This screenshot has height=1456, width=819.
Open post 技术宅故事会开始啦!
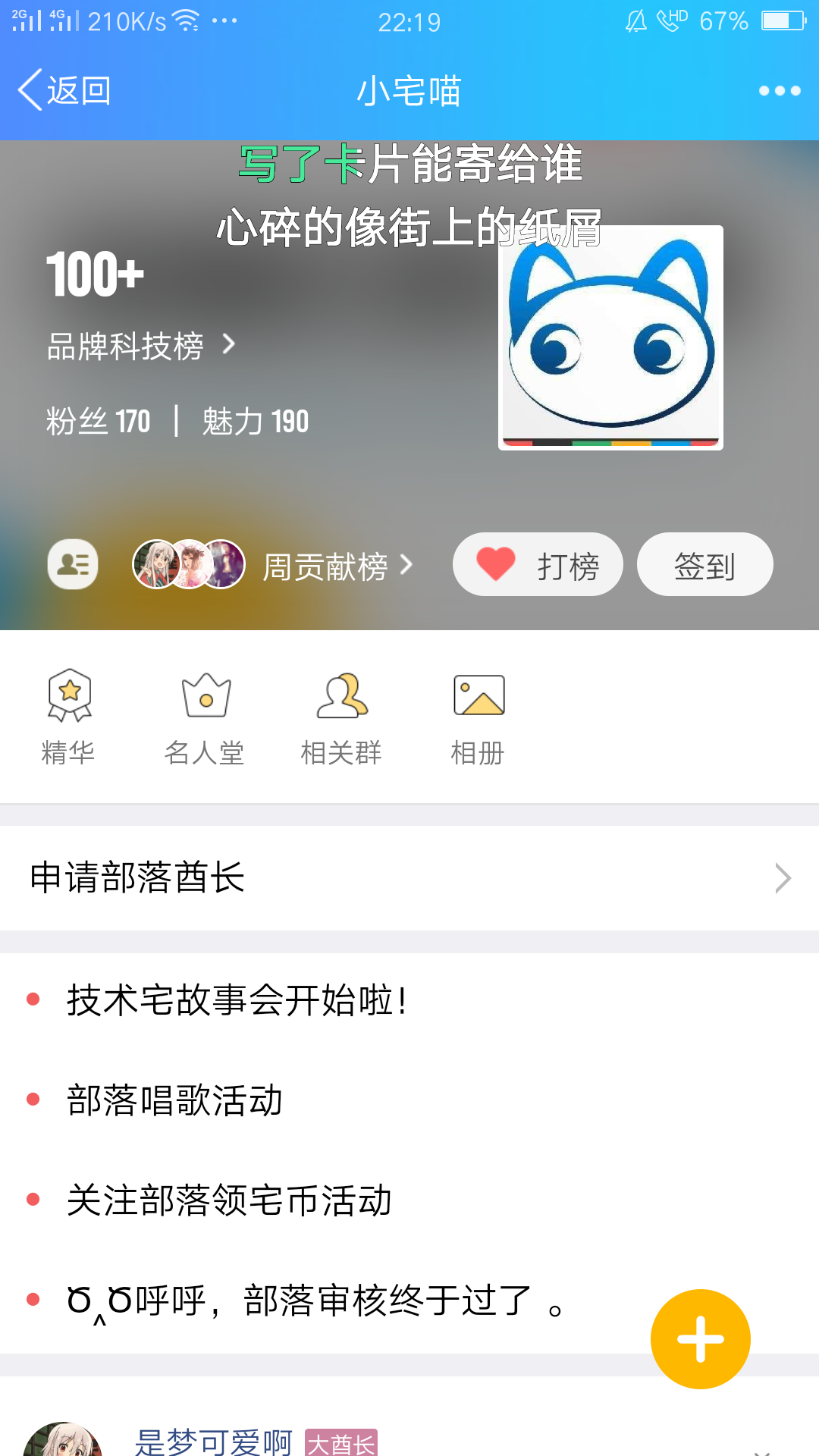(237, 1000)
